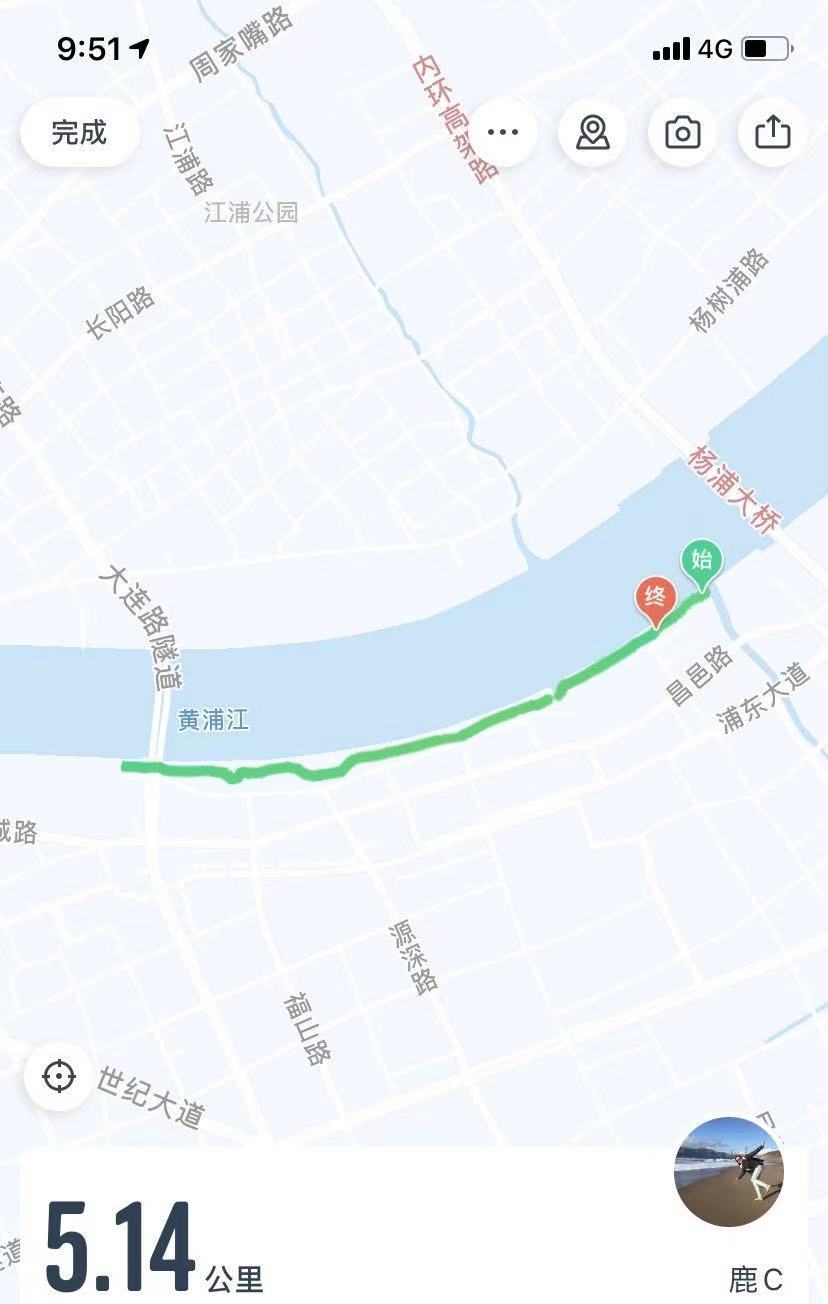Screen dimensions: 828x1304
Task: Tap the map pin icon
Action: (x=593, y=132)
